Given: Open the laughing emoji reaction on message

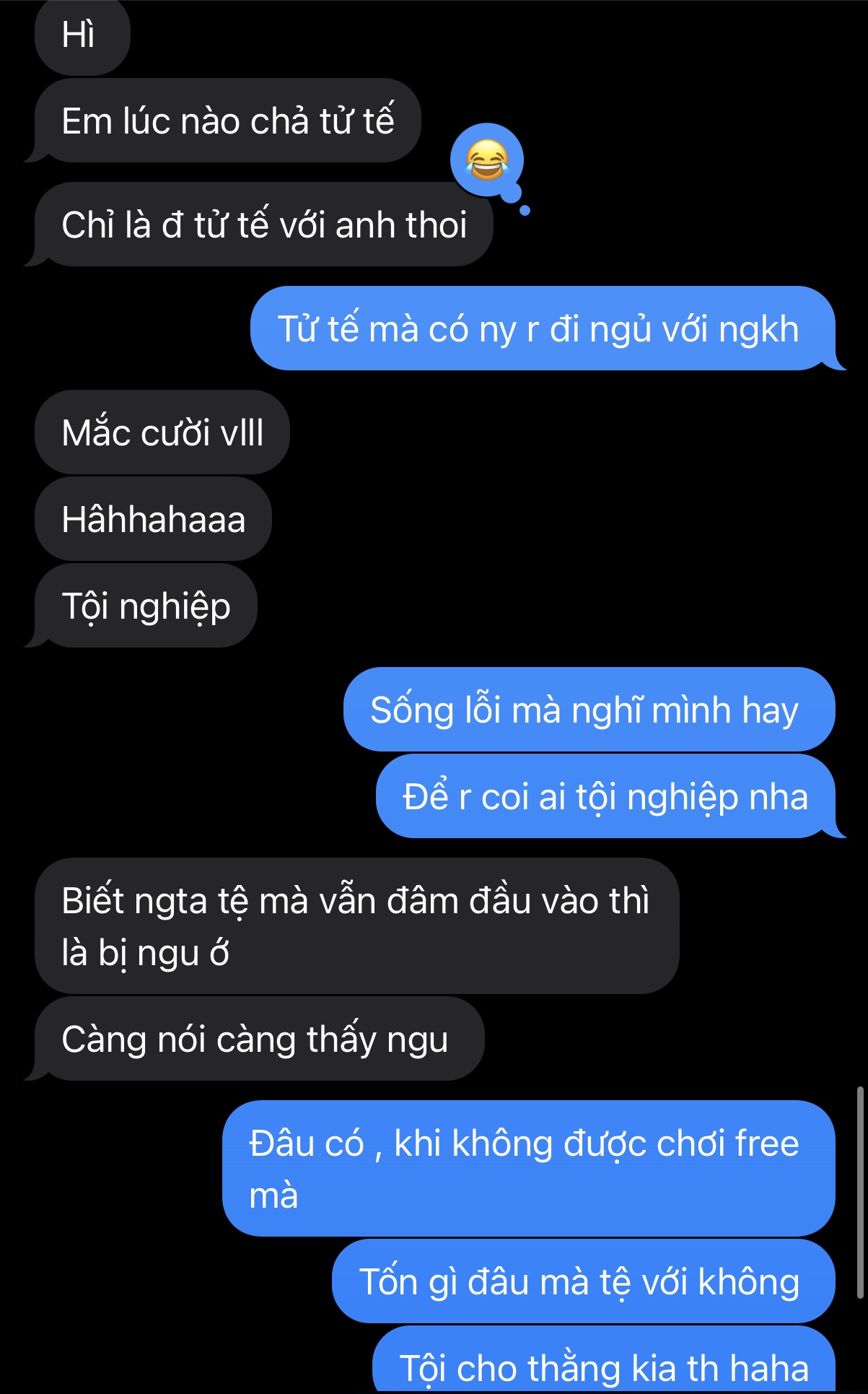Looking at the screenshot, I should pos(486,160).
